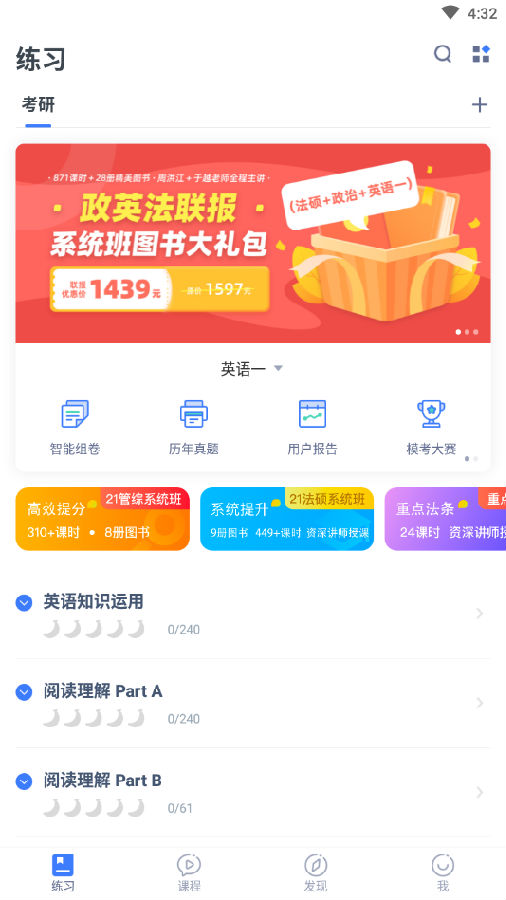Expand the 英语一 subject dropdown
The image size is (506, 900).
(x=252, y=368)
